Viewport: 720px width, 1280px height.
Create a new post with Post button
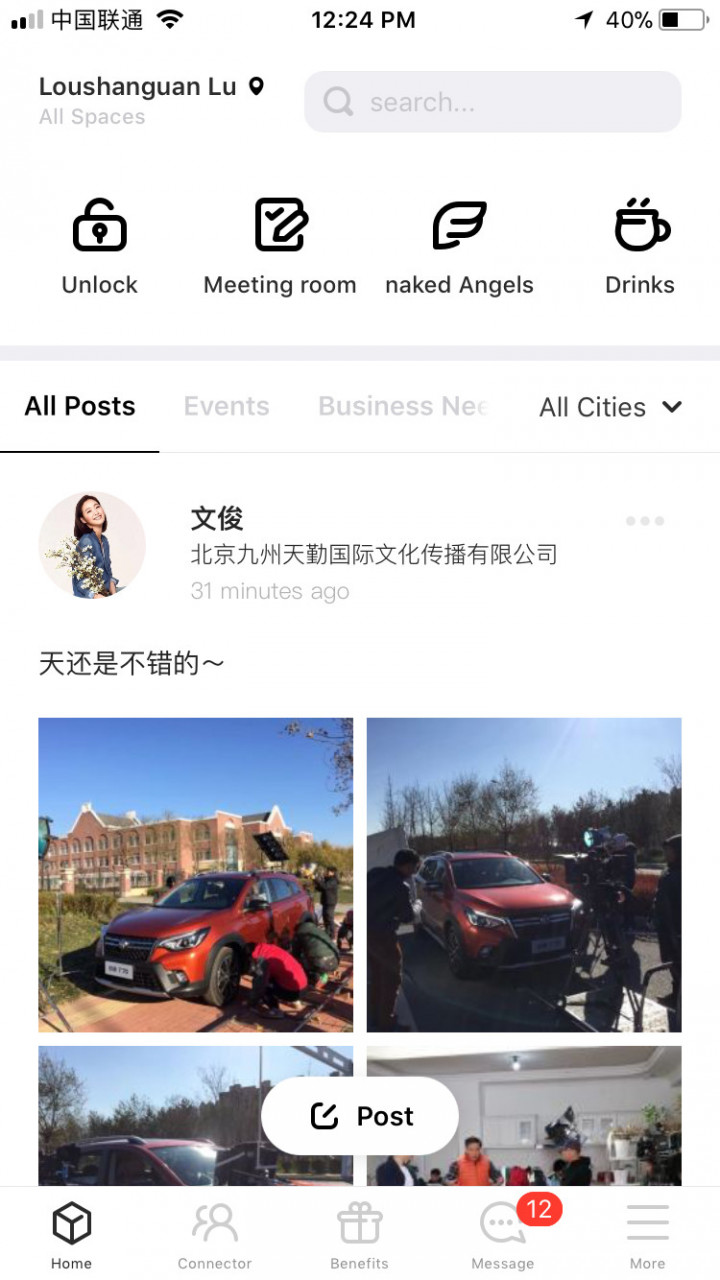coord(360,1116)
